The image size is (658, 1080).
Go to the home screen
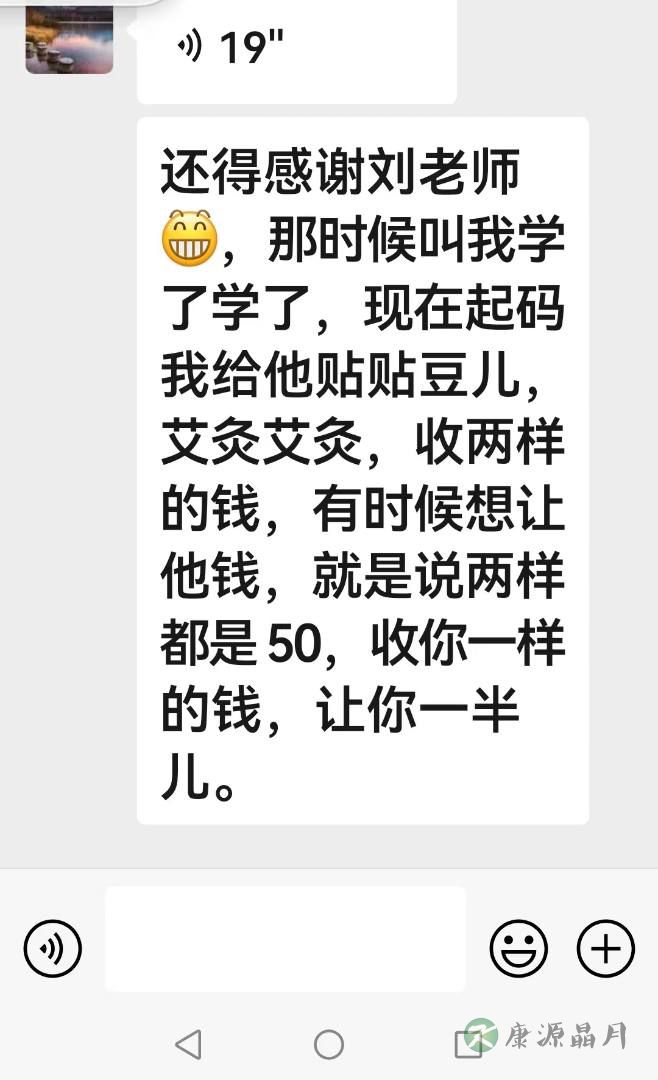tap(329, 1044)
